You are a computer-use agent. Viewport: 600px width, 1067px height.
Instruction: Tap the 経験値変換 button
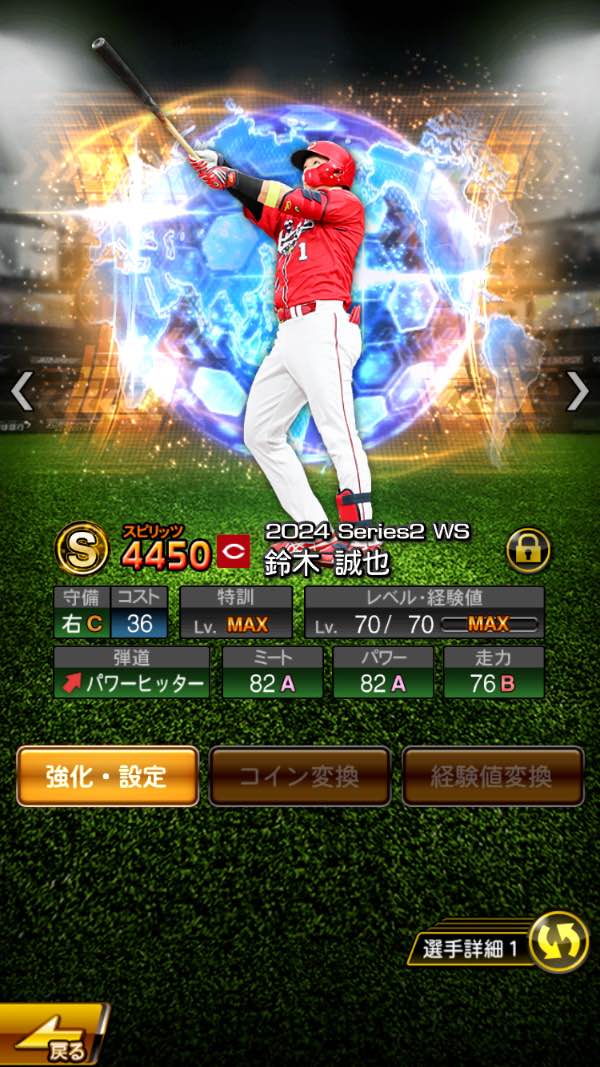[493, 776]
